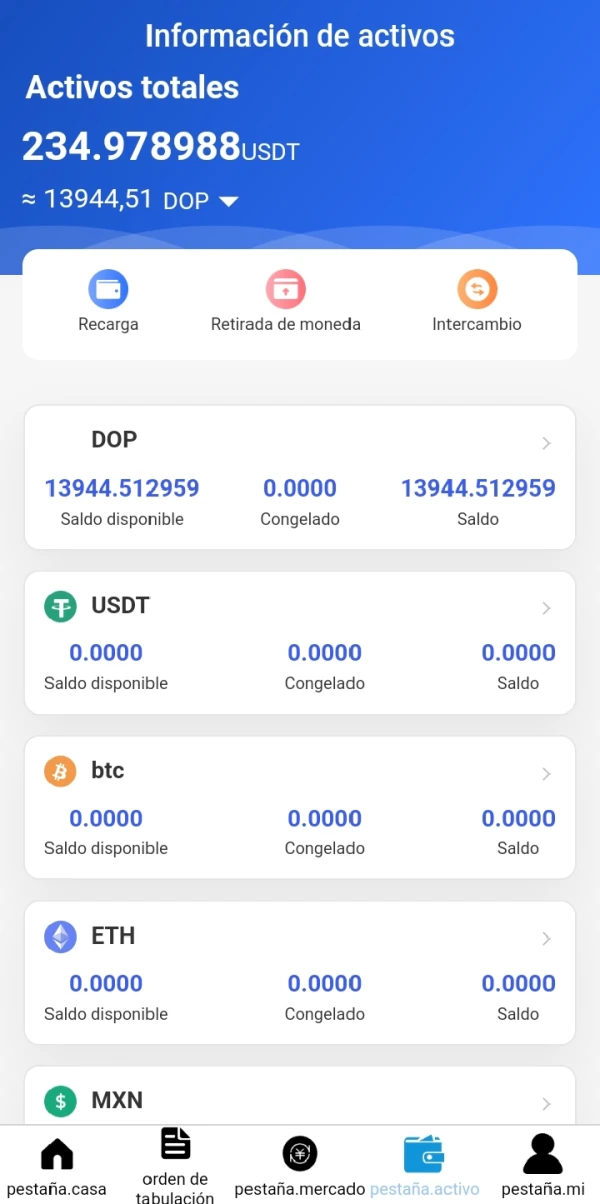The width and height of the screenshot is (600, 1204).
Task: Switch to the pestaña.mercado tab
Action: coord(299,1167)
